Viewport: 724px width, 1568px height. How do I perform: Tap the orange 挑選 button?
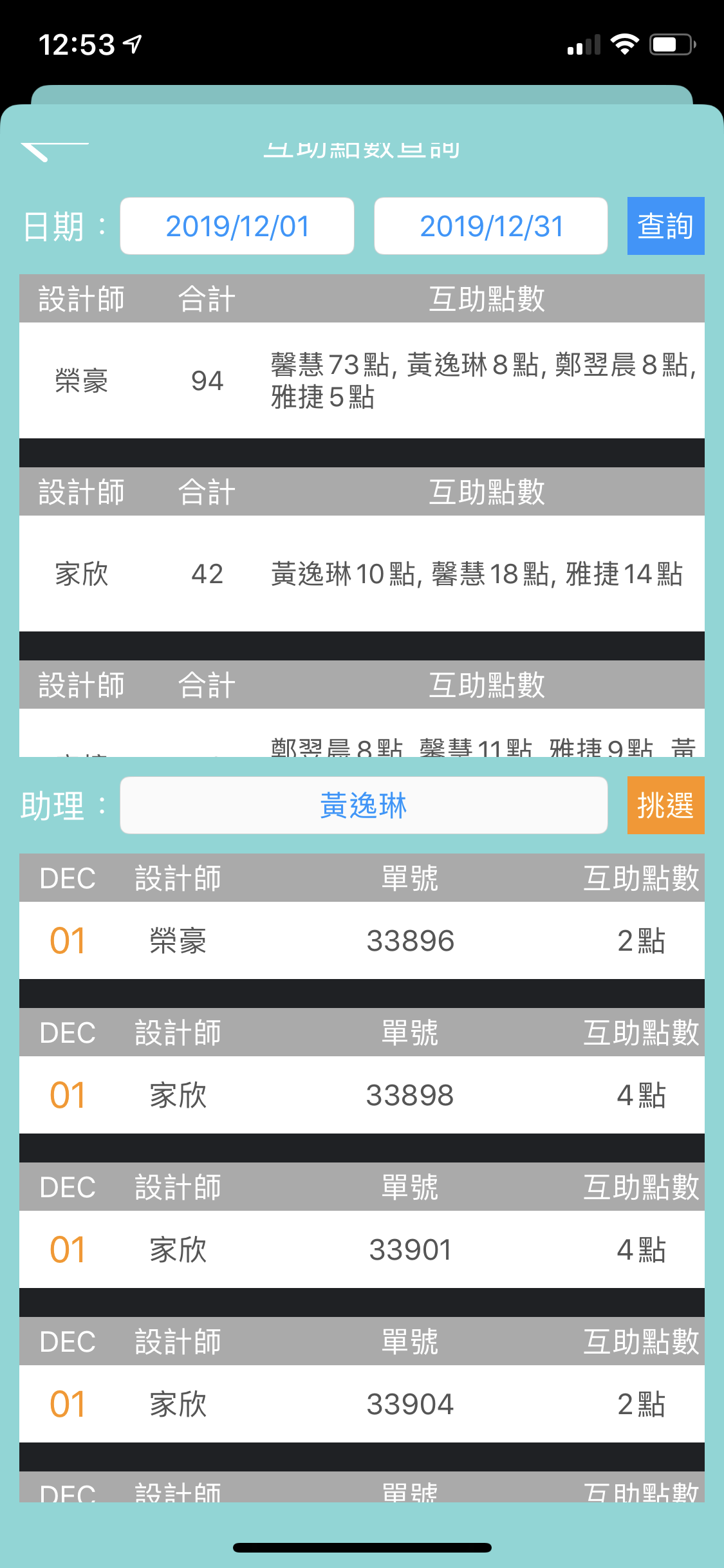665,805
